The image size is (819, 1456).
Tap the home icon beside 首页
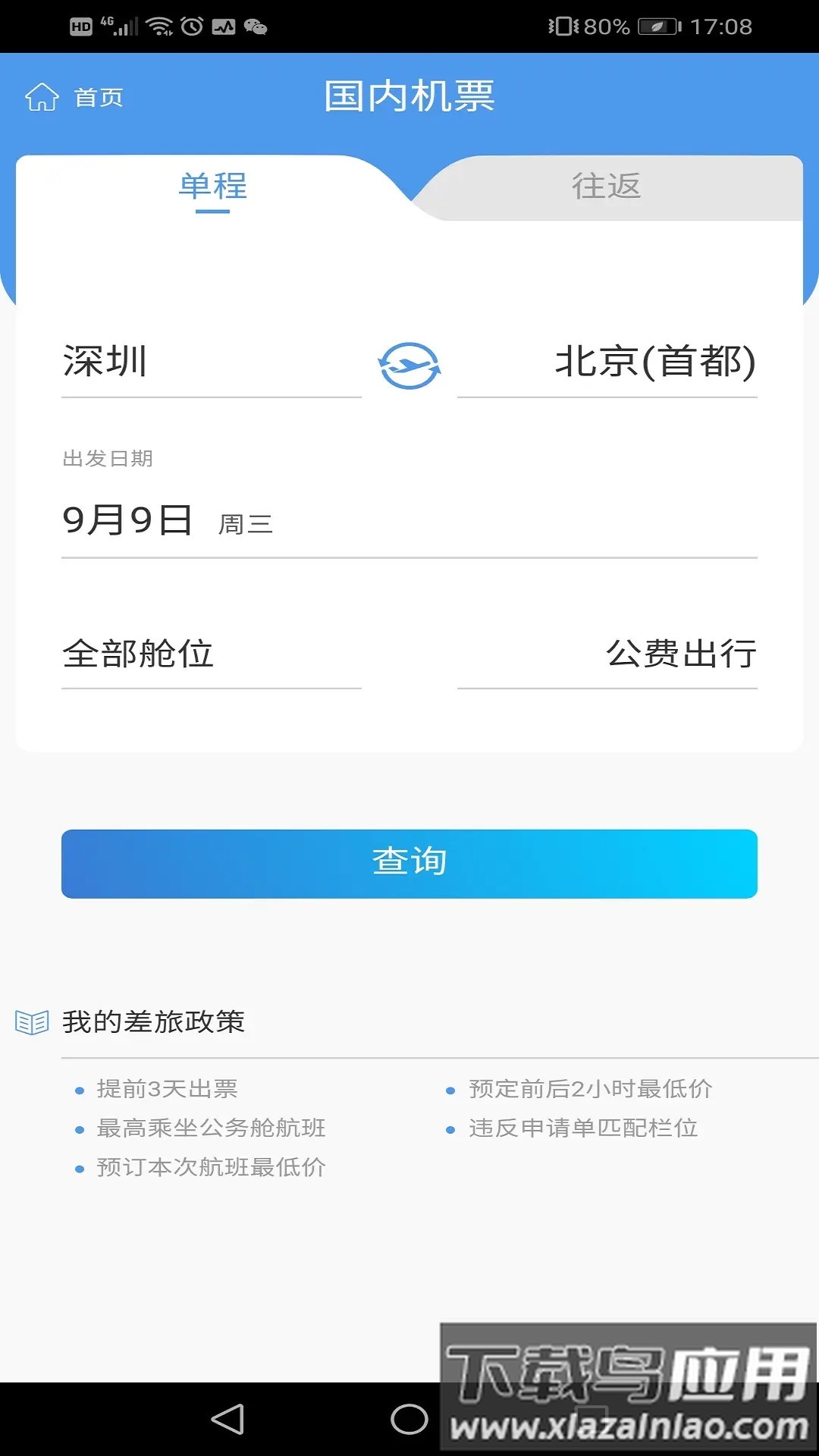click(x=41, y=96)
